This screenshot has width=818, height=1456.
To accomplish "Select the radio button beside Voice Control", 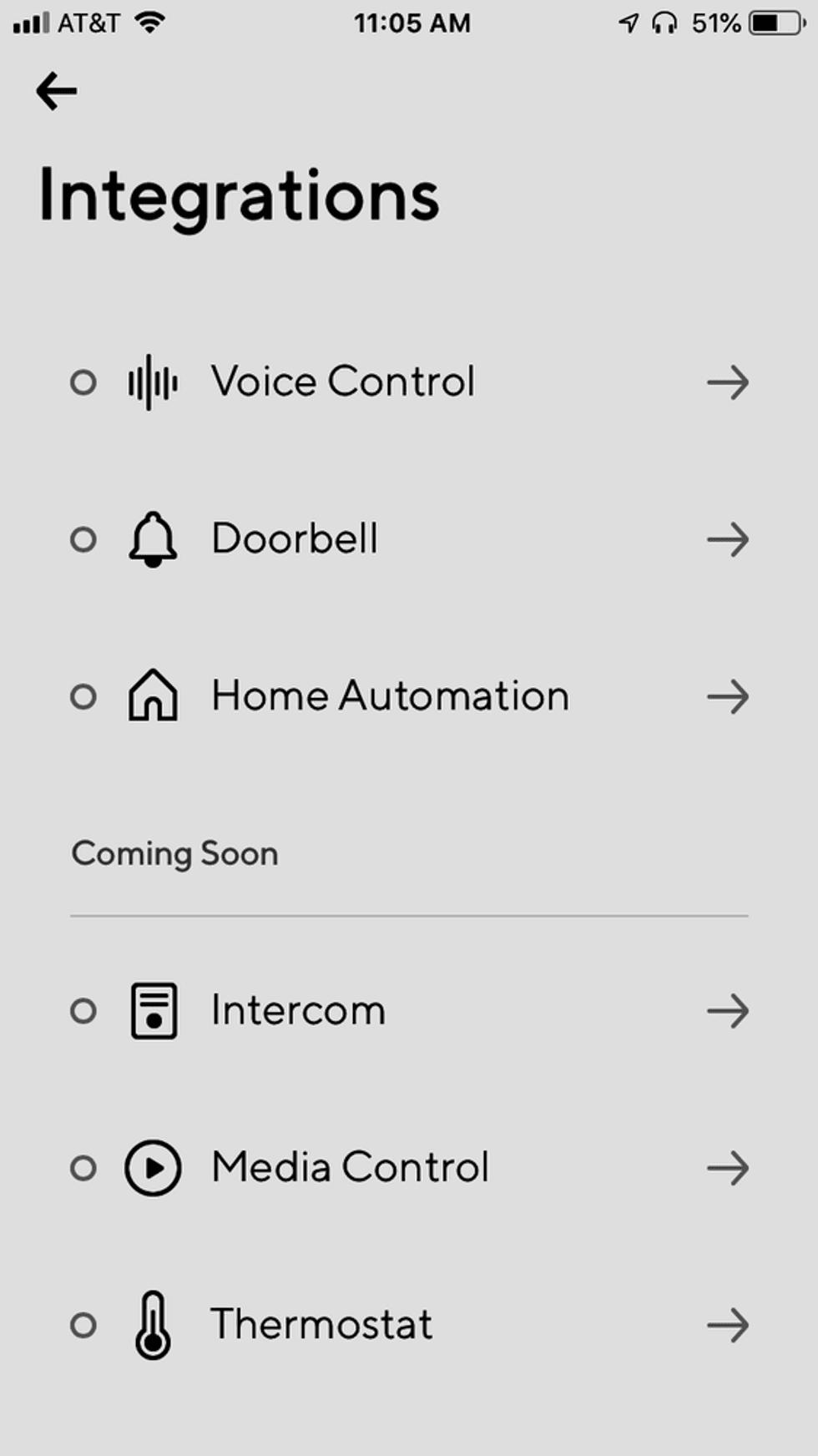I will 85,382.
